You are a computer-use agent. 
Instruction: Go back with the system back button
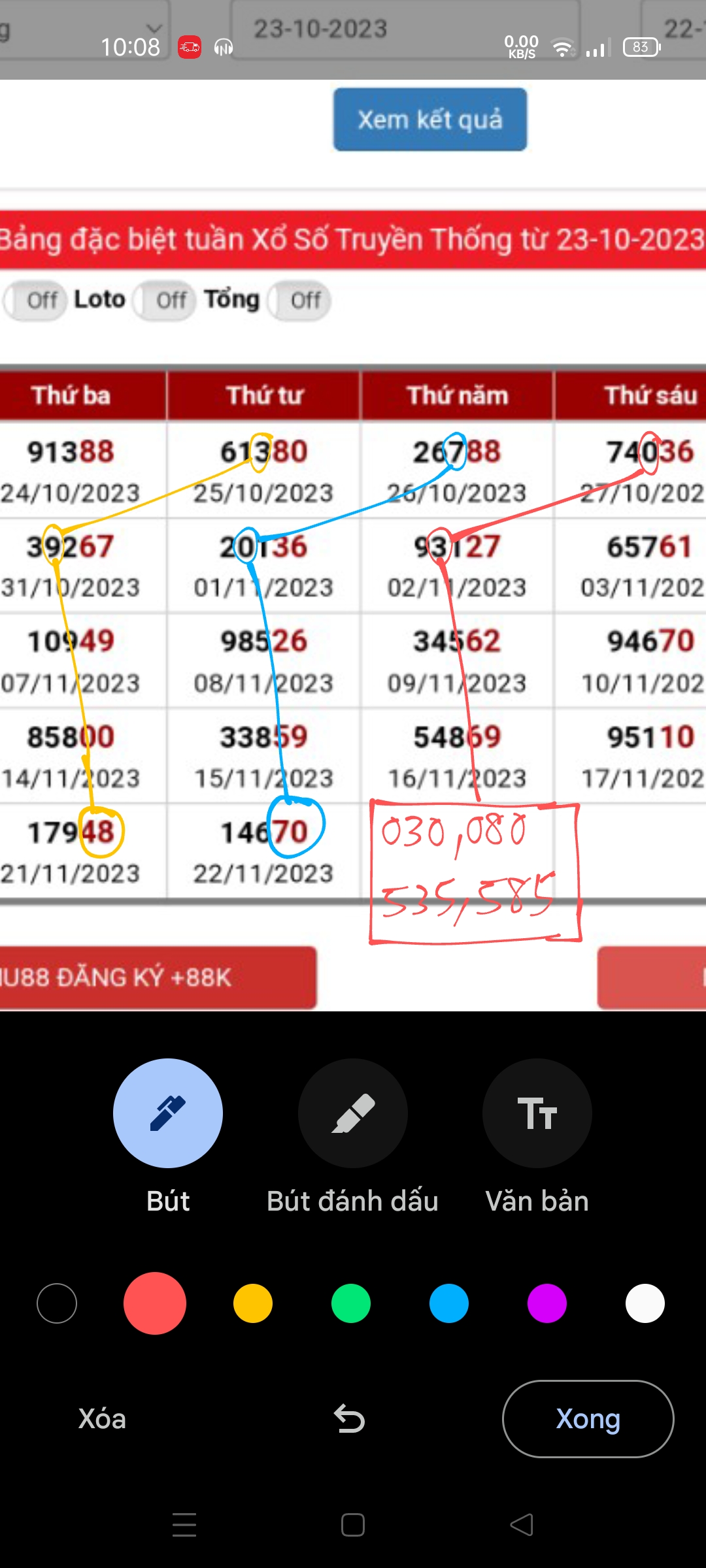522,1525
